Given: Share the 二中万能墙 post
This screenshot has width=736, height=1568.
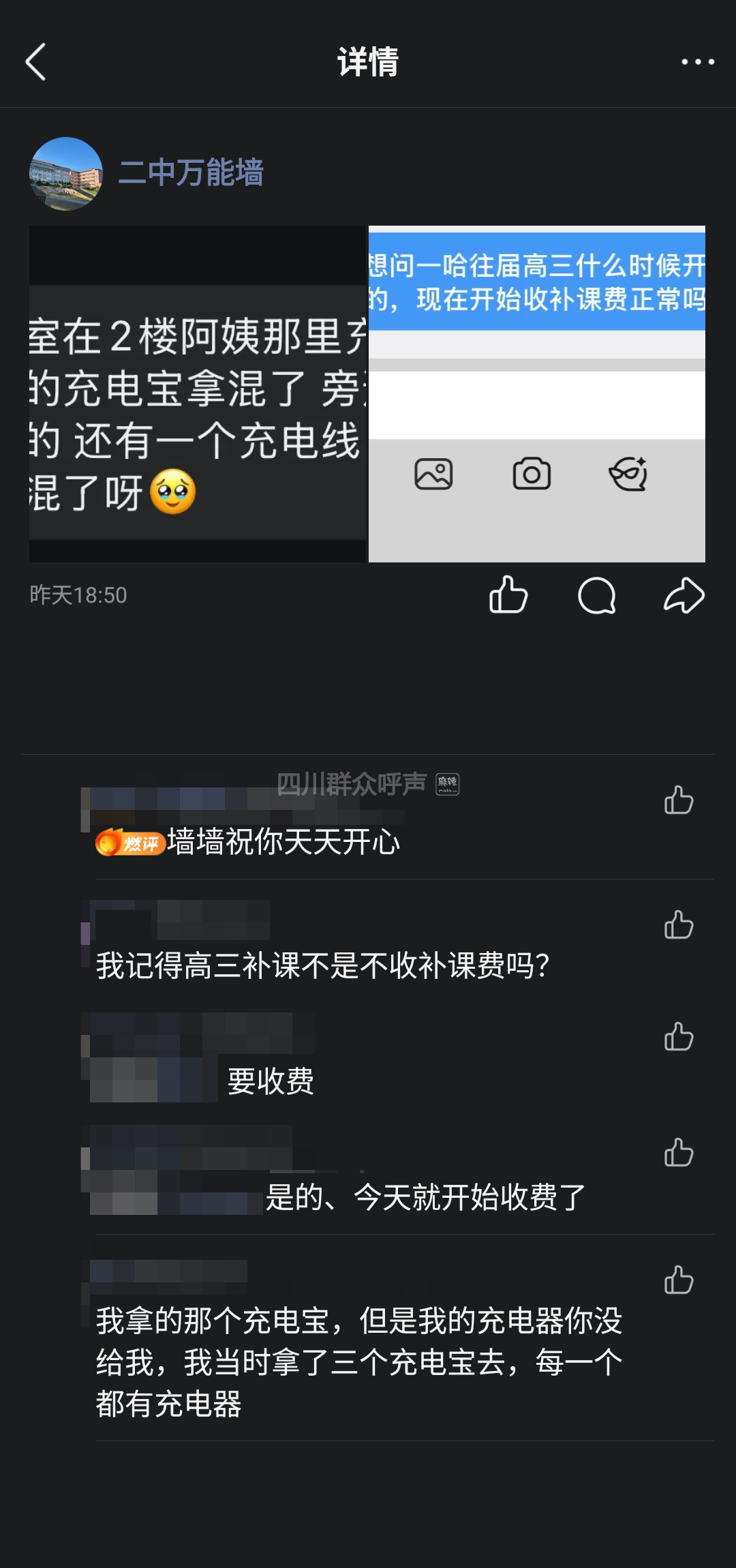Looking at the screenshot, I should (x=684, y=595).
